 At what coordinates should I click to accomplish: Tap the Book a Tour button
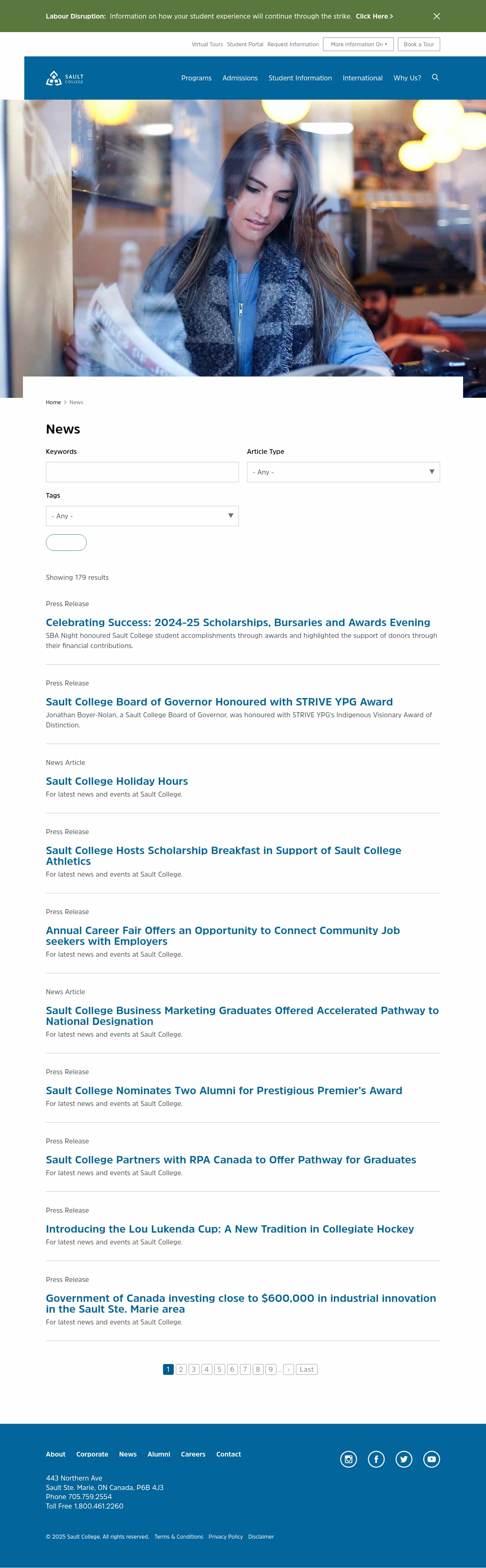418,45
